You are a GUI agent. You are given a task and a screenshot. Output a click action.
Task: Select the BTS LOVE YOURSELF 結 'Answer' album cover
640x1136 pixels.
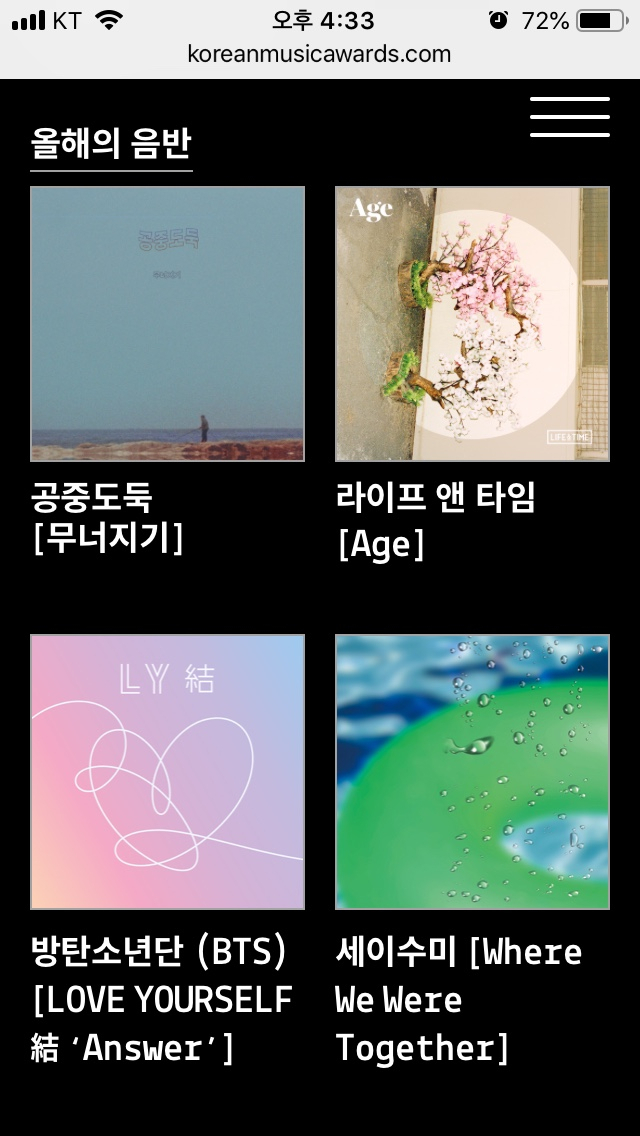[167, 772]
